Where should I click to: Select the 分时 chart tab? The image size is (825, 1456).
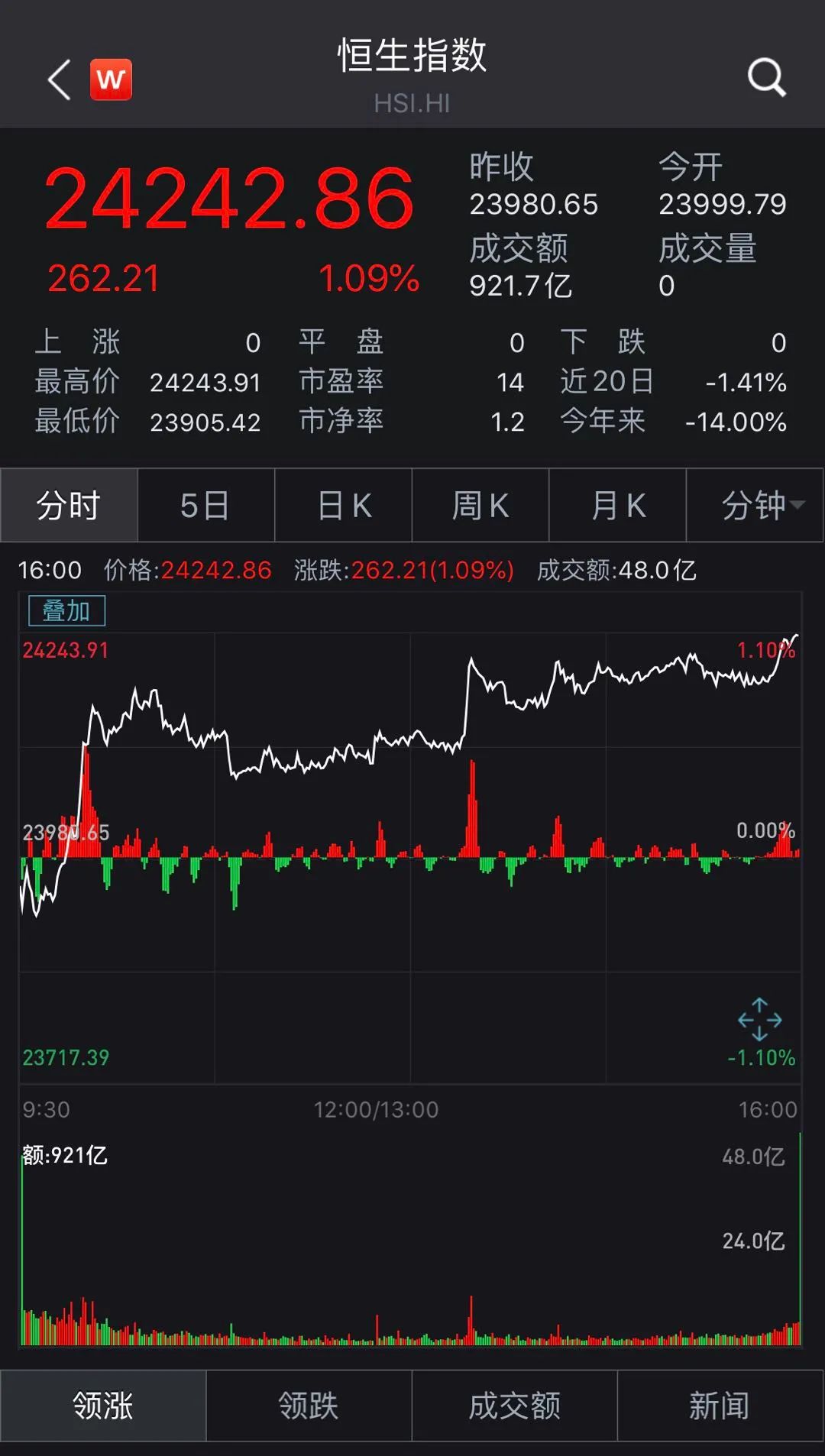coord(69,505)
